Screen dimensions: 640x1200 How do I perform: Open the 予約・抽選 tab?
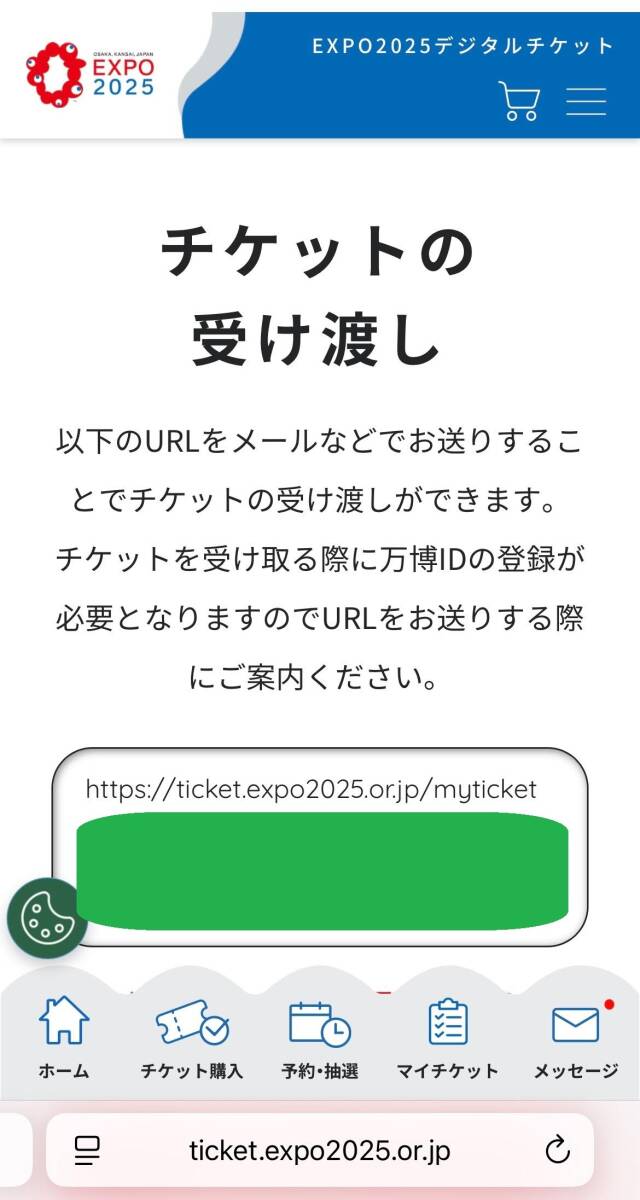click(320, 1038)
